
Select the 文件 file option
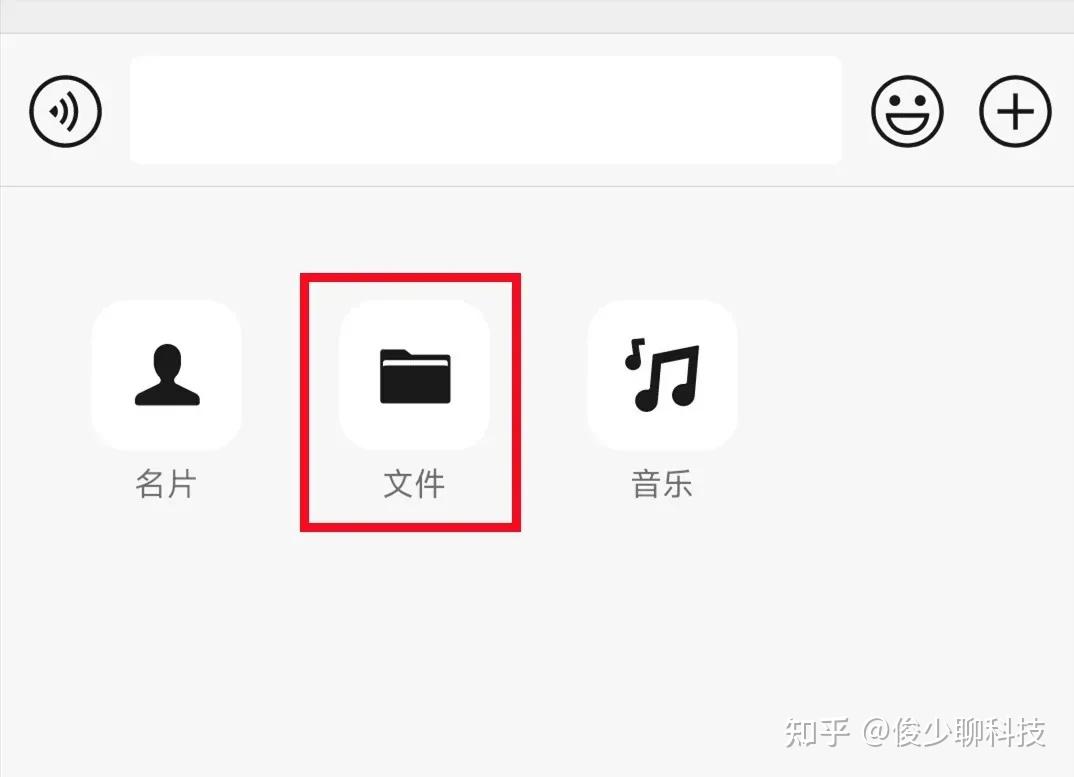pyautogui.click(x=414, y=376)
